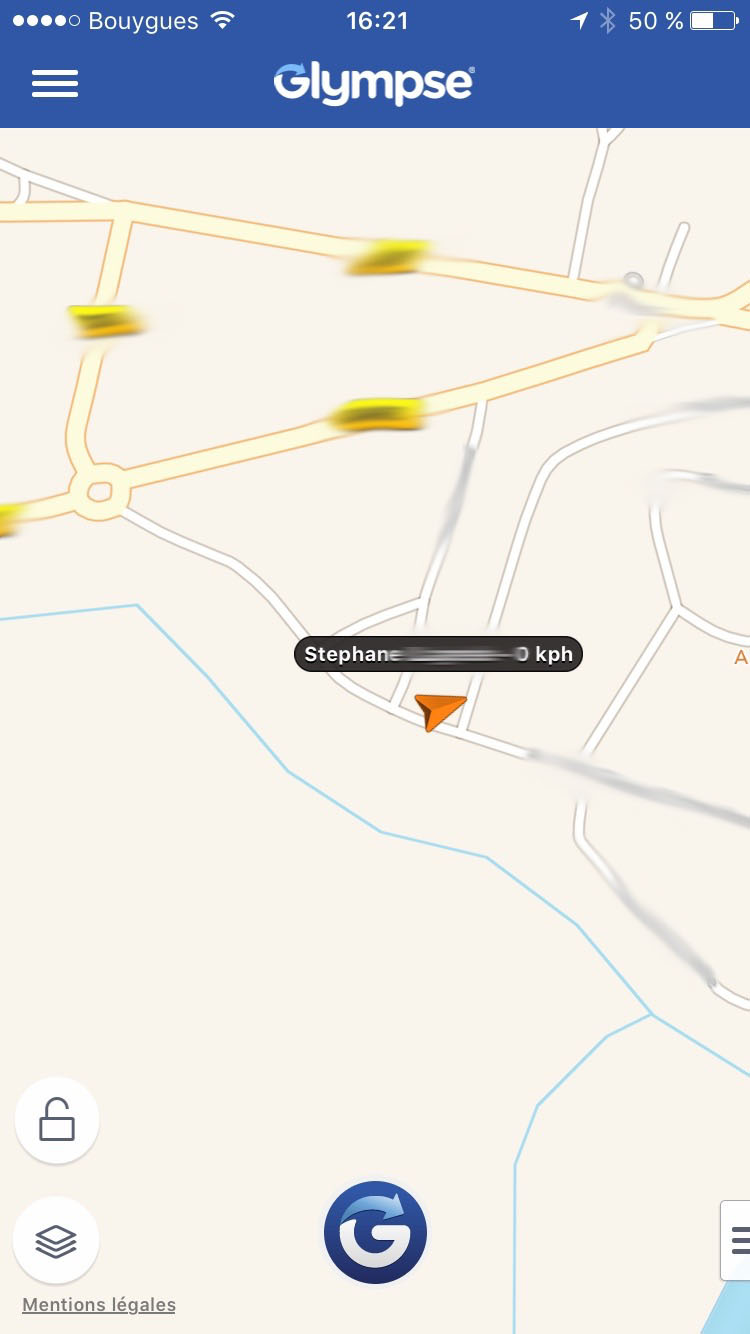
Task: Open the Mentions légales link
Action: point(99,1305)
